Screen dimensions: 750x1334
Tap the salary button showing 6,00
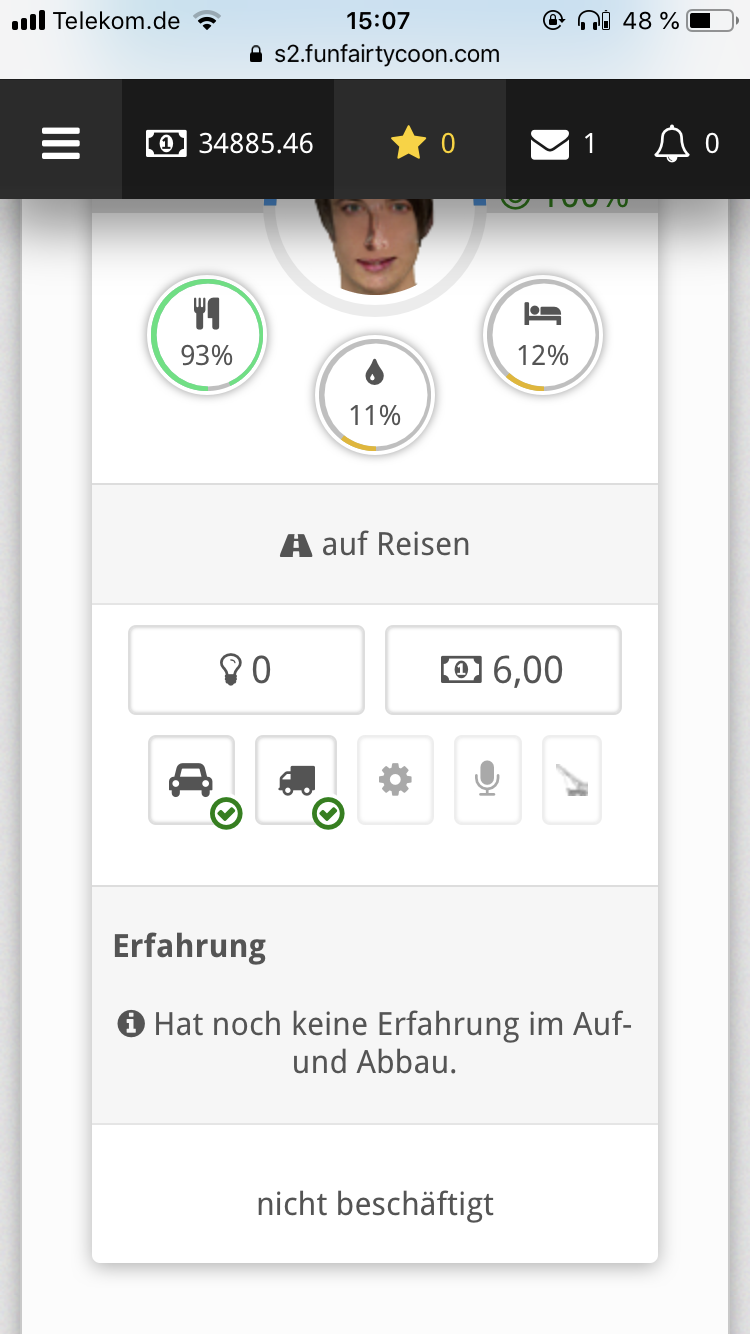(x=503, y=670)
